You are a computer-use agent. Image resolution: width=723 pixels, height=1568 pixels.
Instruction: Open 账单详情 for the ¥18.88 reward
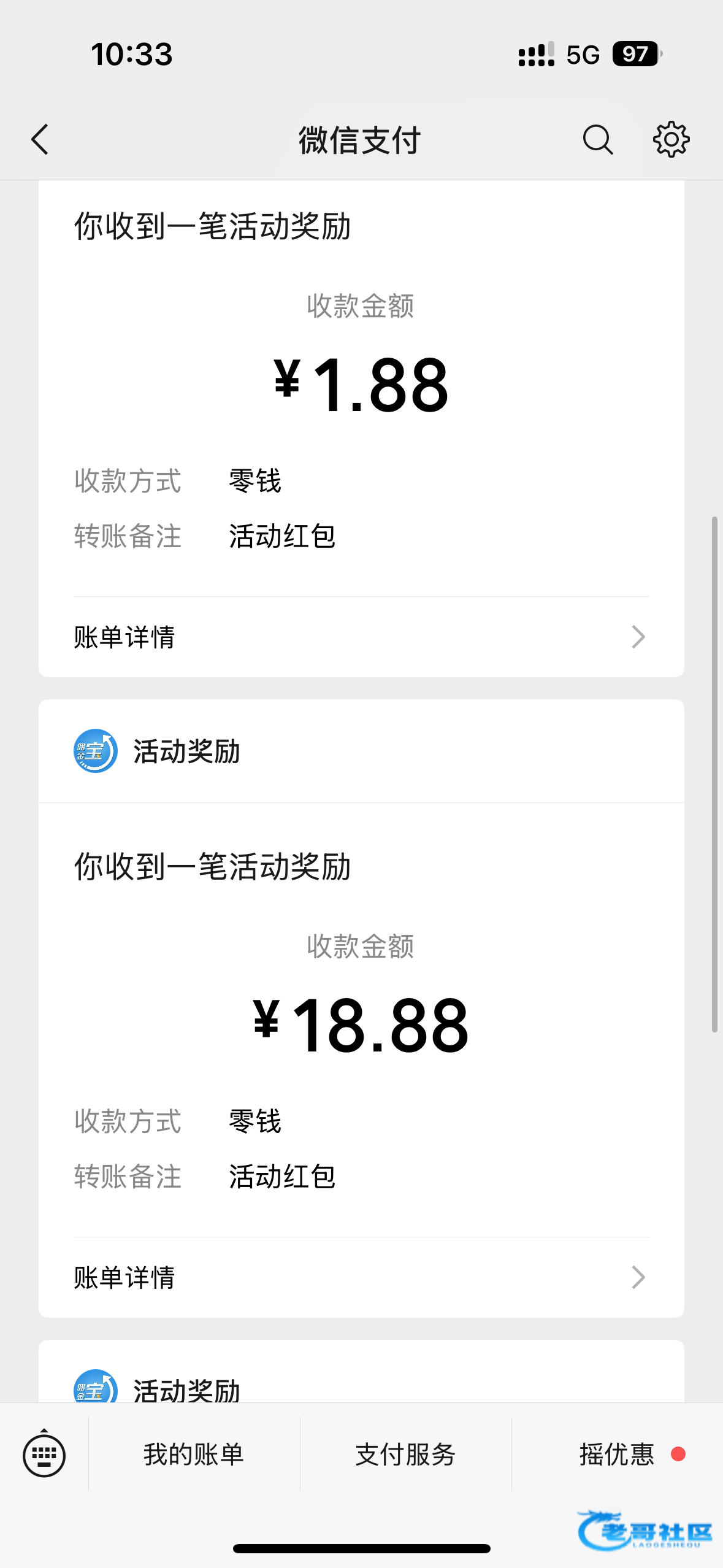click(x=361, y=1277)
